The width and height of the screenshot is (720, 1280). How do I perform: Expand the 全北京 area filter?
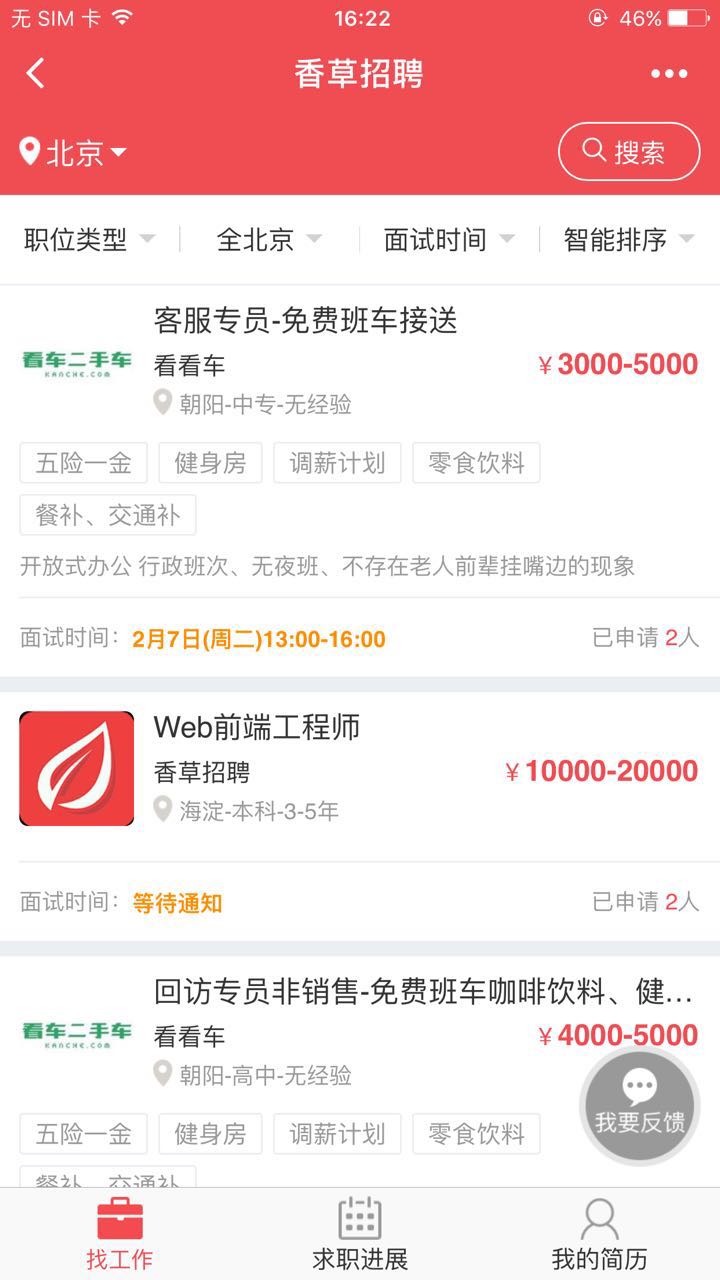click(x=269, y=240)
